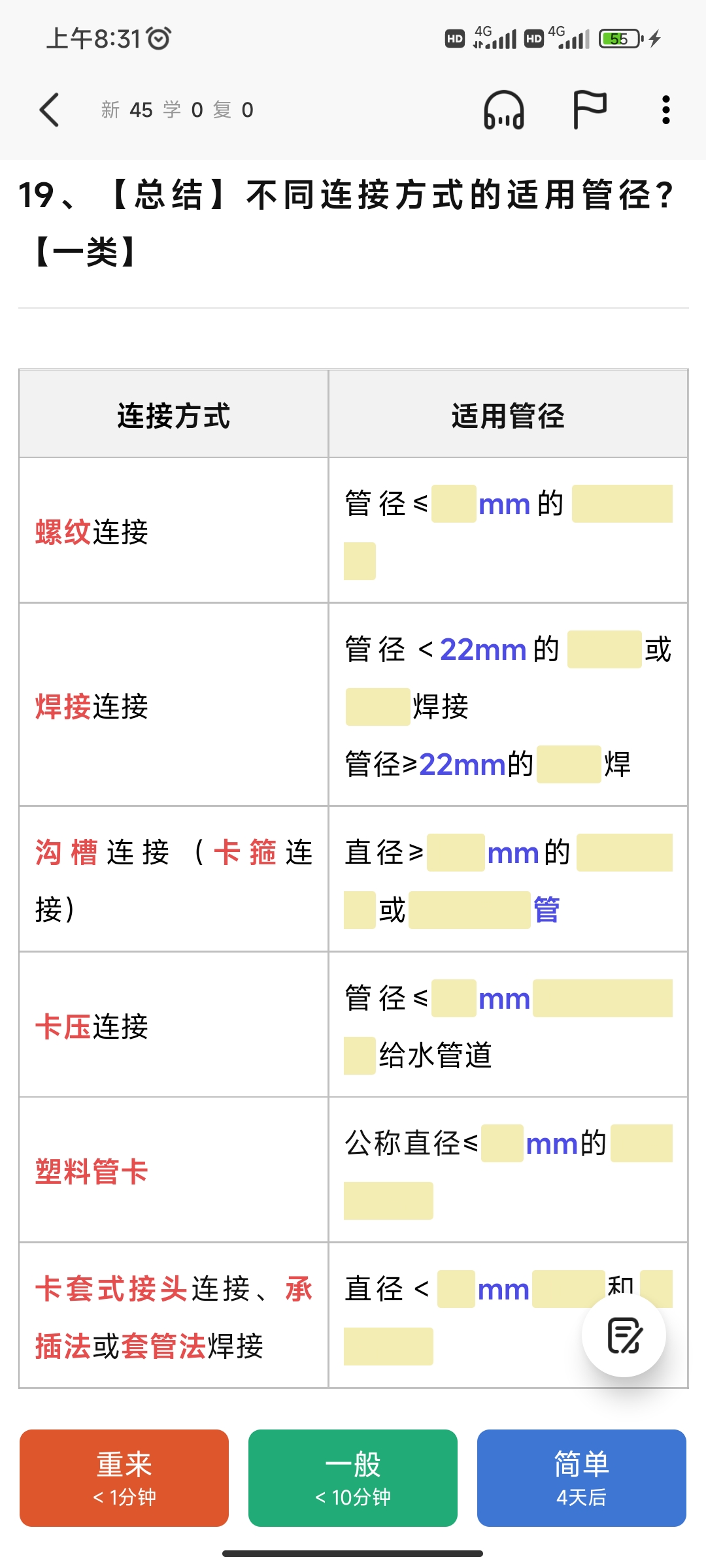Rate the card as 一般

pos(353,1478)
